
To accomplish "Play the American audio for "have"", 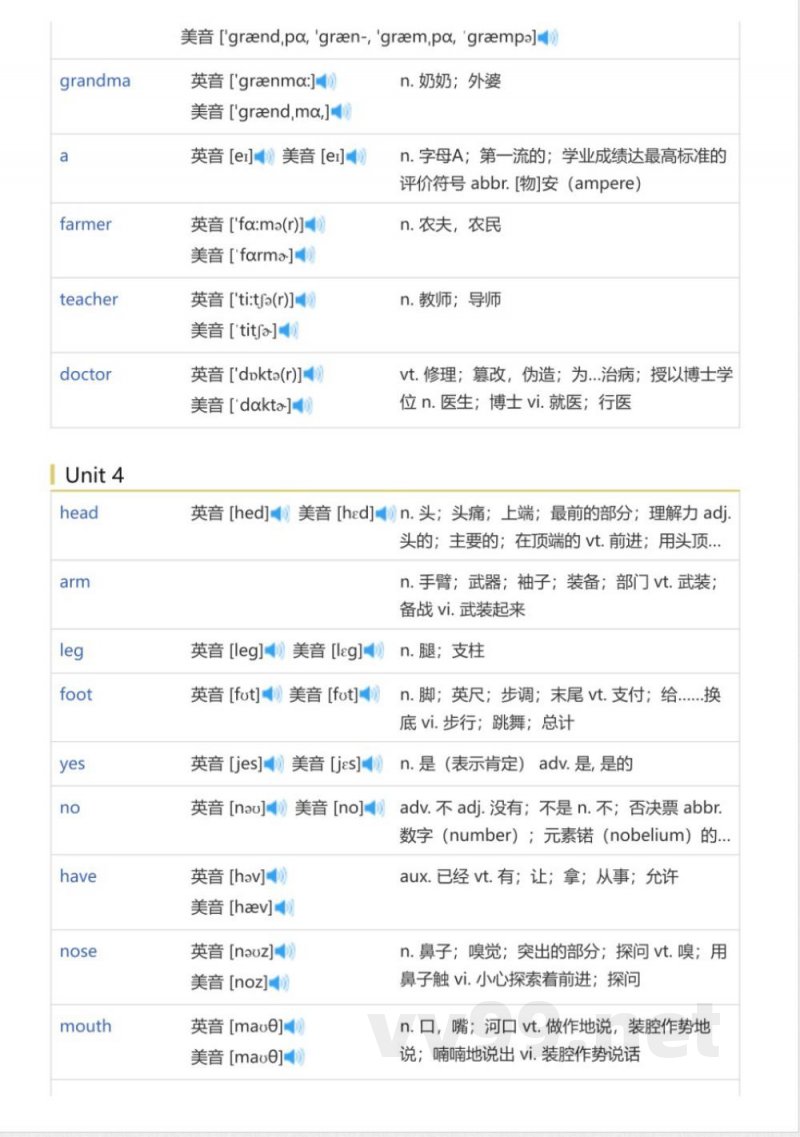I will tap(281, 907).
